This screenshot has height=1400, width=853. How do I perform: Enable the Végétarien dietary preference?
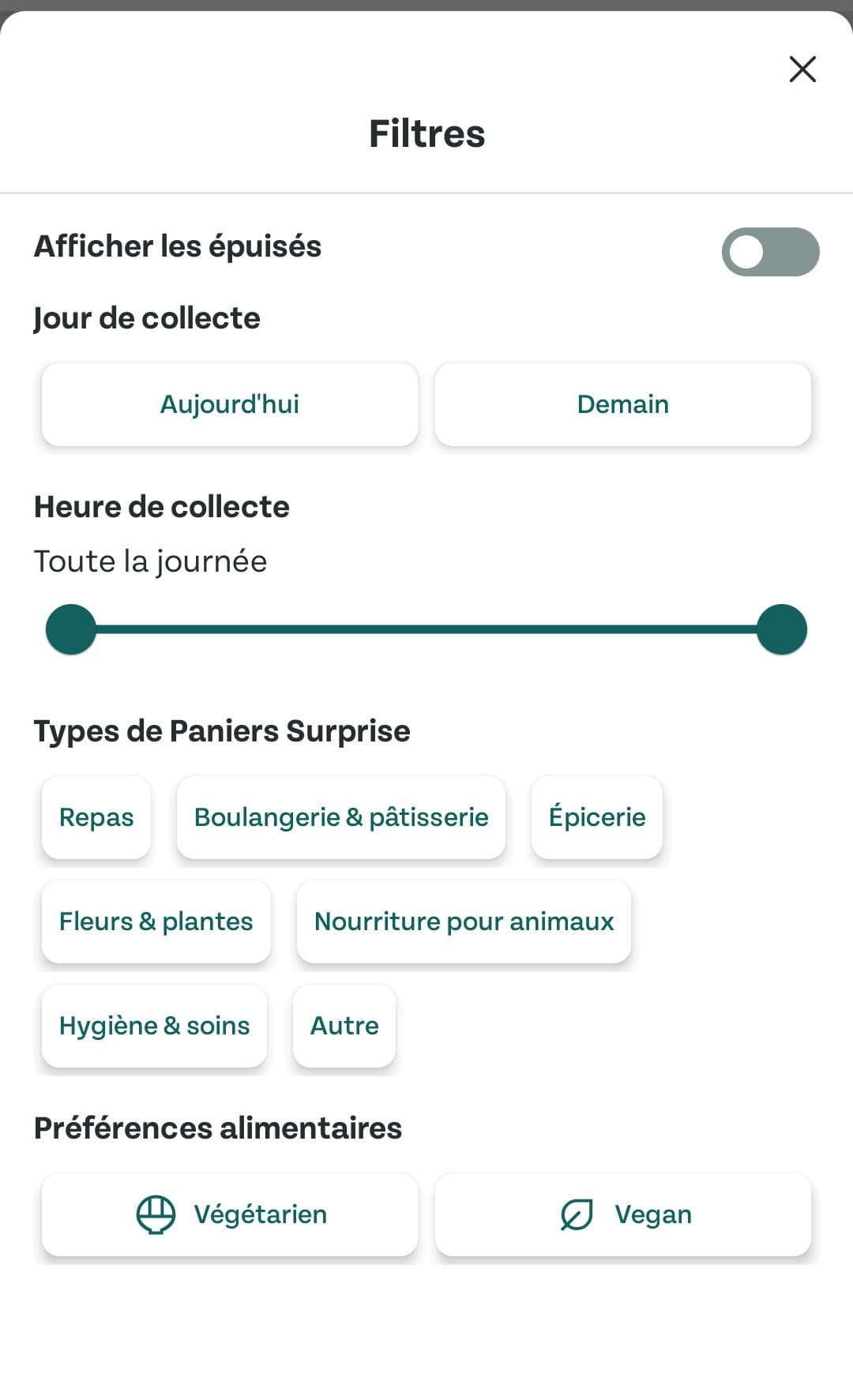pos(229,1214)
